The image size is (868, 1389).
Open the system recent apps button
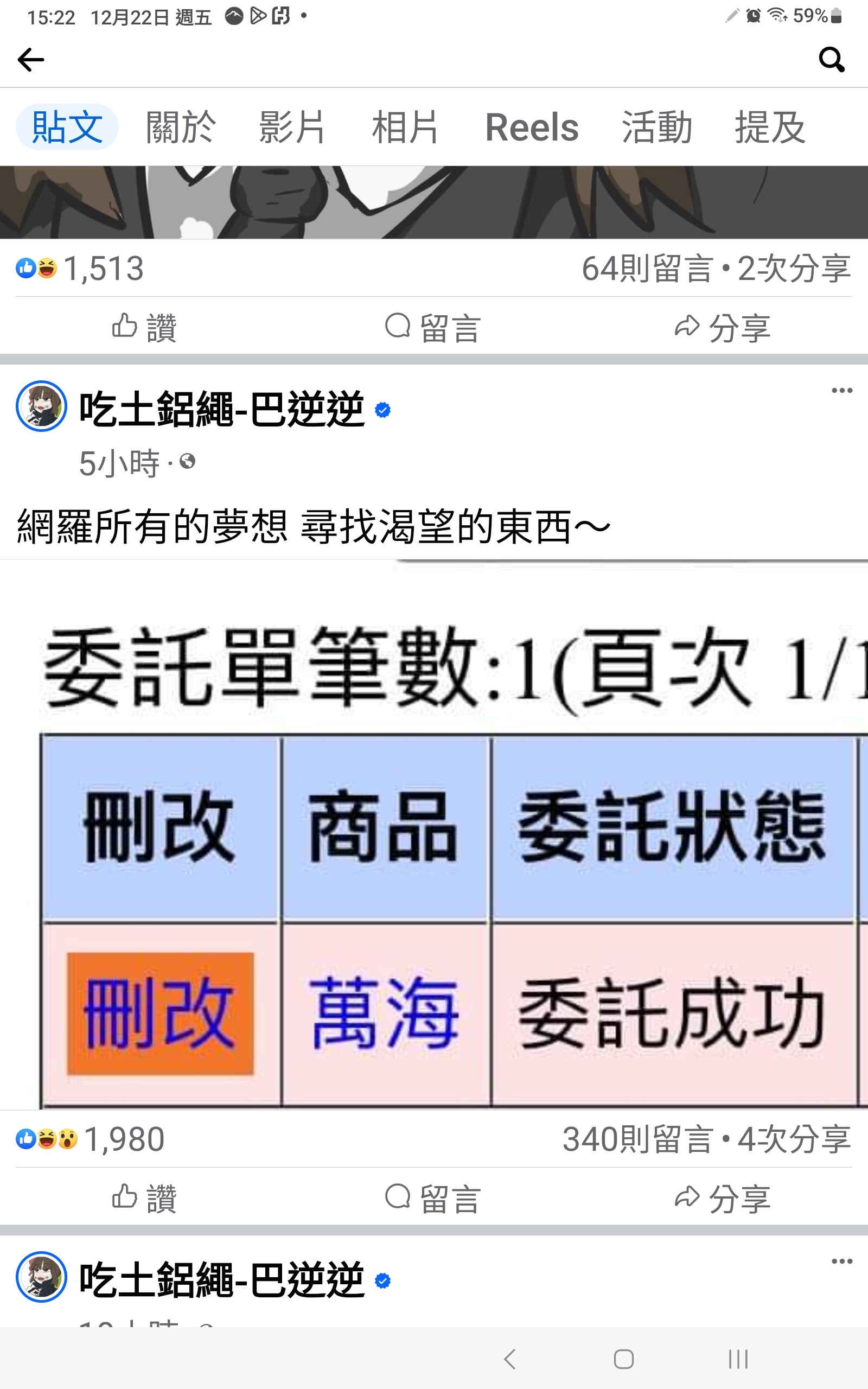click(x=738, y=1359)
